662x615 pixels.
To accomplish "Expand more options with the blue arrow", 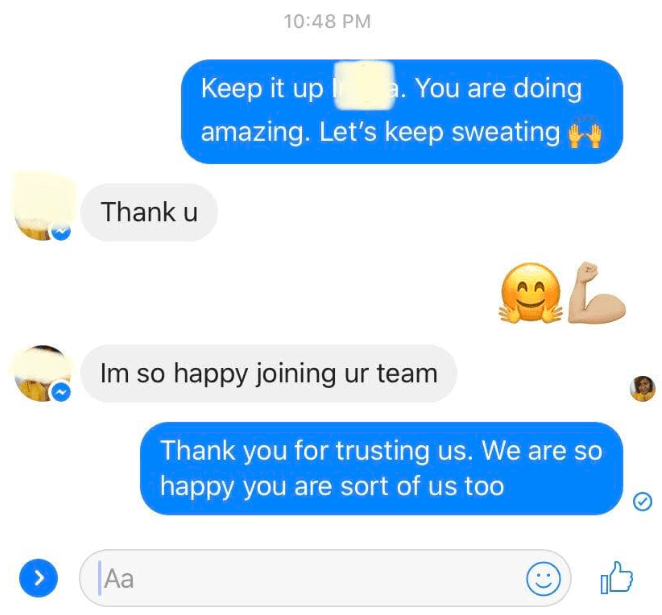I will (x=36, y=577).
